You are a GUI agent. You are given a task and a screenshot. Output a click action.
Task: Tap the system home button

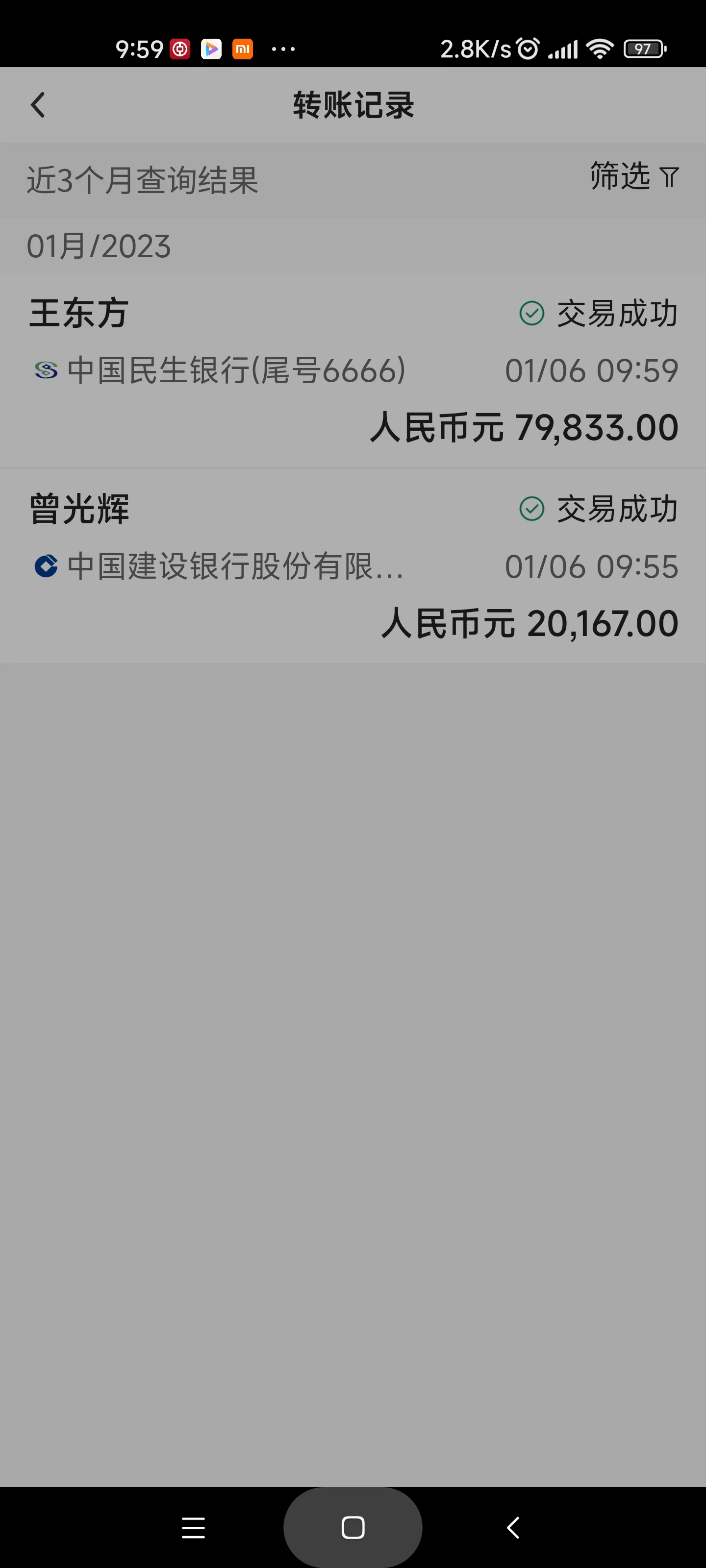(353, 1527)
